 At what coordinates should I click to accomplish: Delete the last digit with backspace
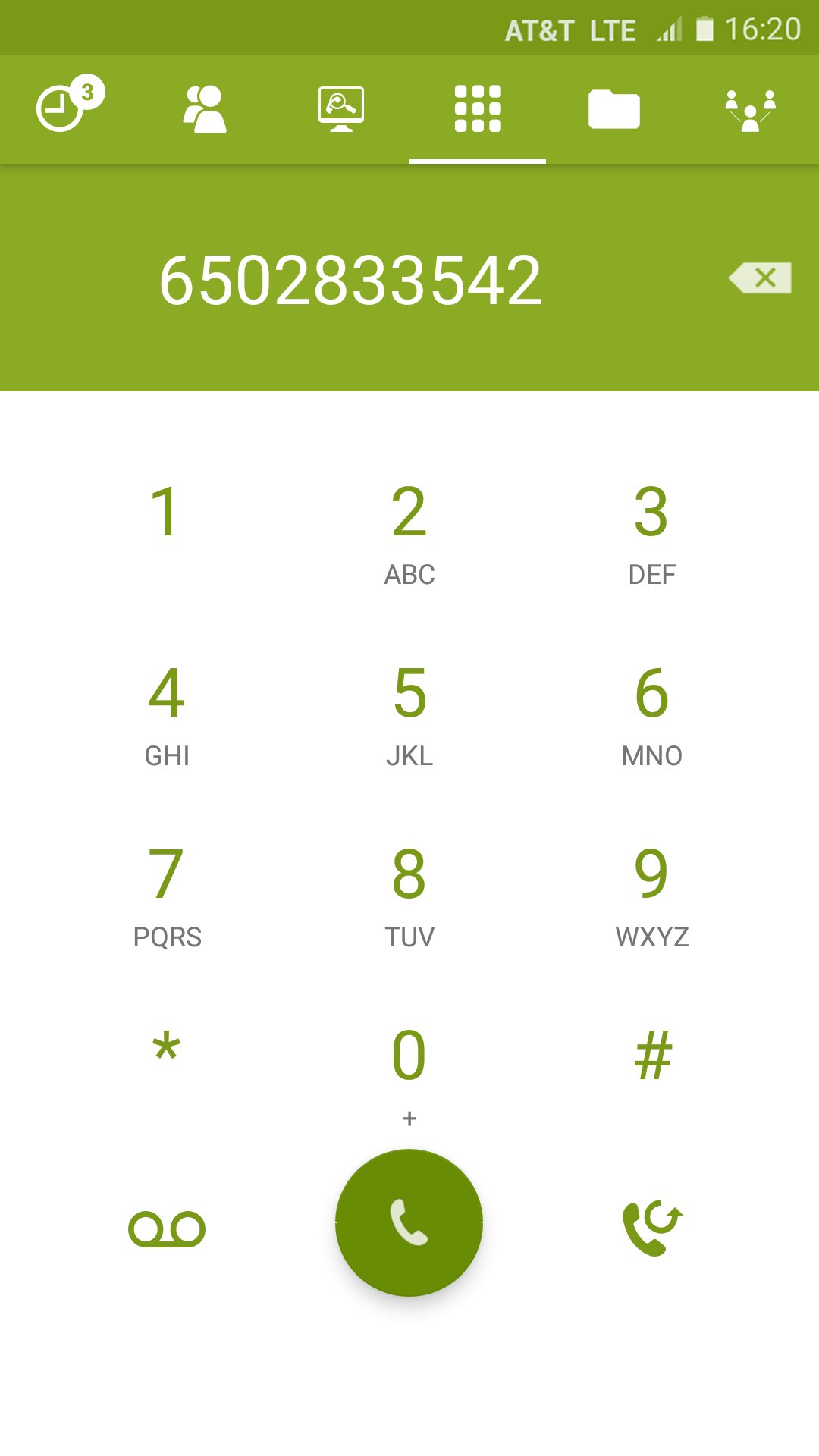[x=761, y=278]
